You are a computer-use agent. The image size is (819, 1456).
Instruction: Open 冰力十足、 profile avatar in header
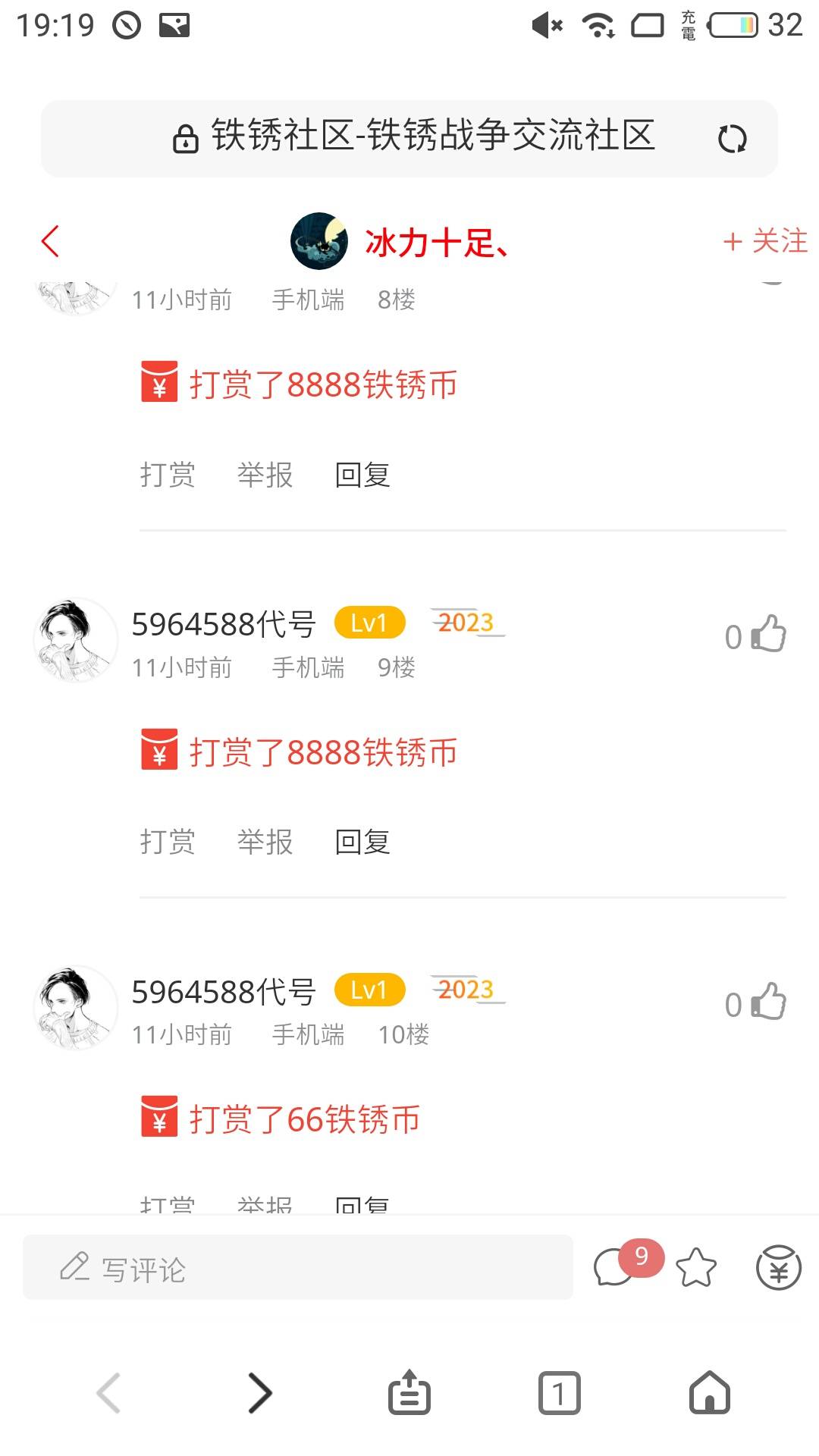click(319, 241)
